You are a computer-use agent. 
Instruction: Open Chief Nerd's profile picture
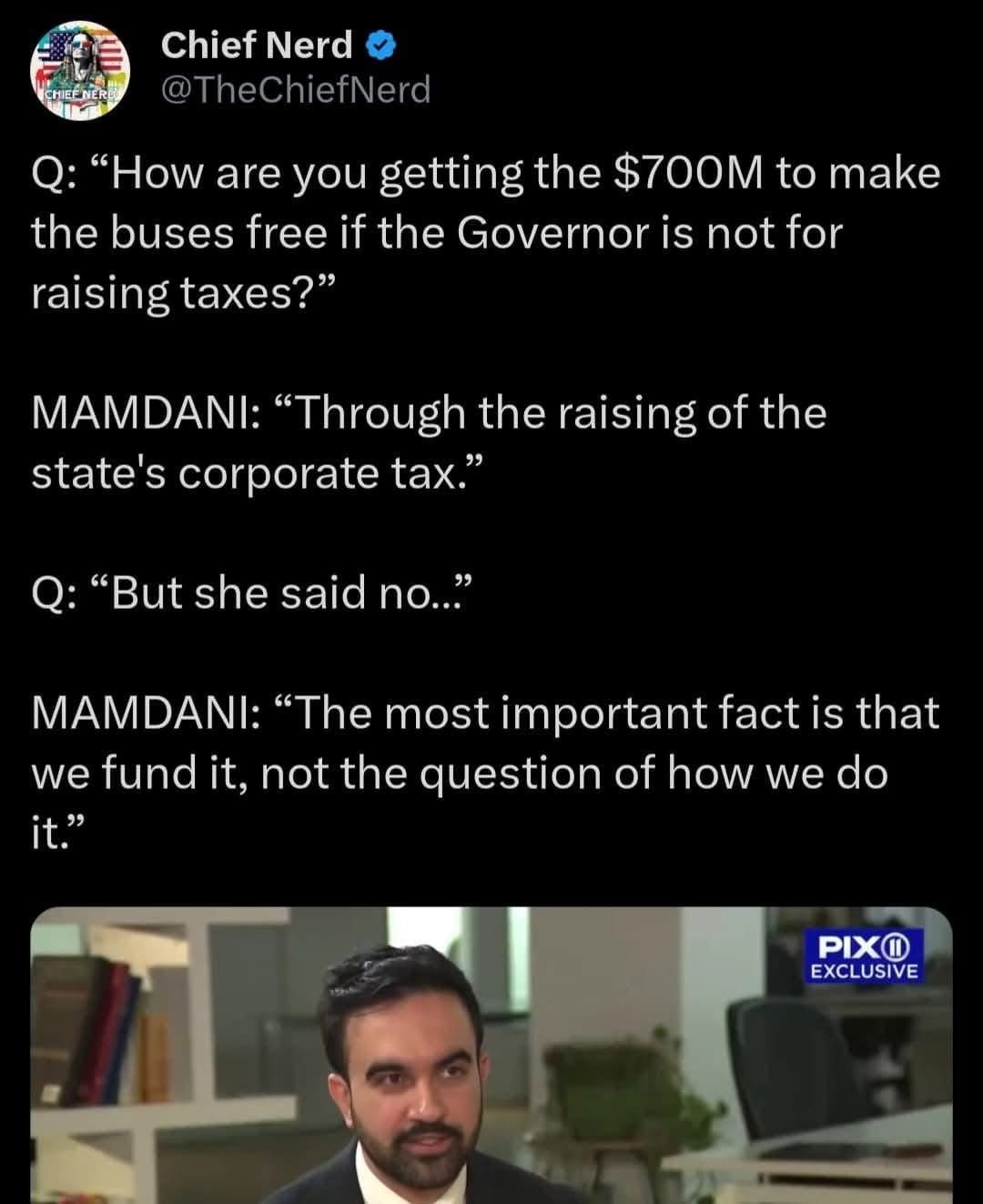pyautogui.click(x=80, y=68)
